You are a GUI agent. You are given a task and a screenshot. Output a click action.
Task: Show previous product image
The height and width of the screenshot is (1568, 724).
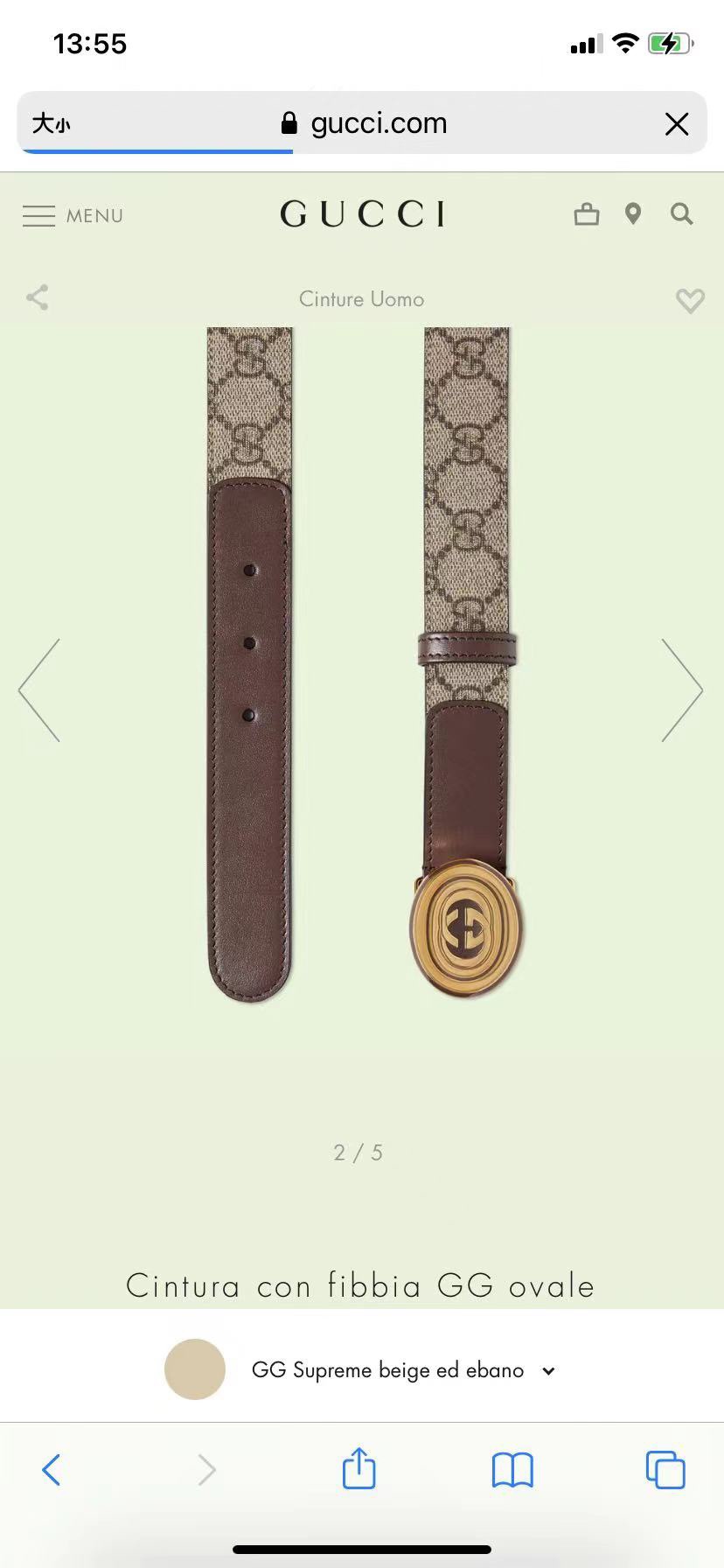(x=39, y=690)
